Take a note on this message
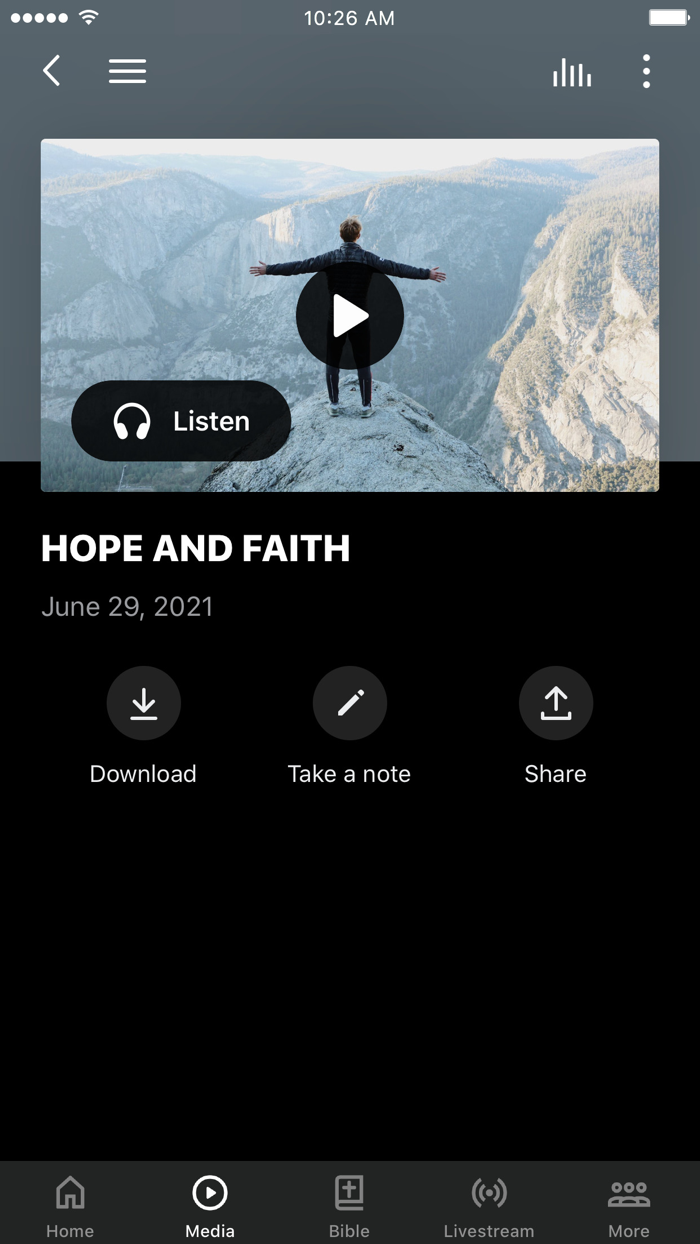 pyautogui.click(x=349, y=704)
